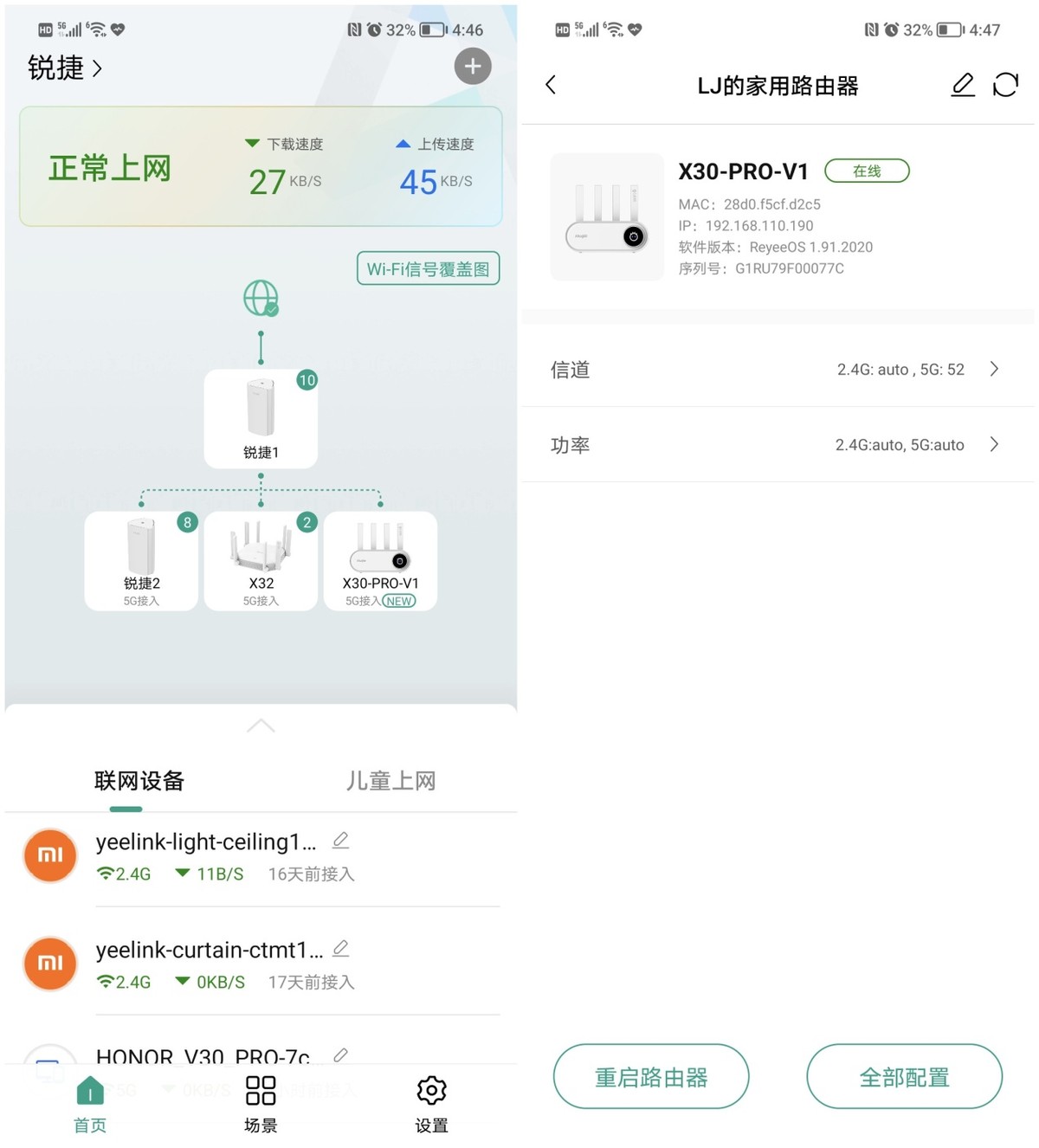
Task: Open 场景 from the bottom navigation
Action: click(x=260, y=1101)
